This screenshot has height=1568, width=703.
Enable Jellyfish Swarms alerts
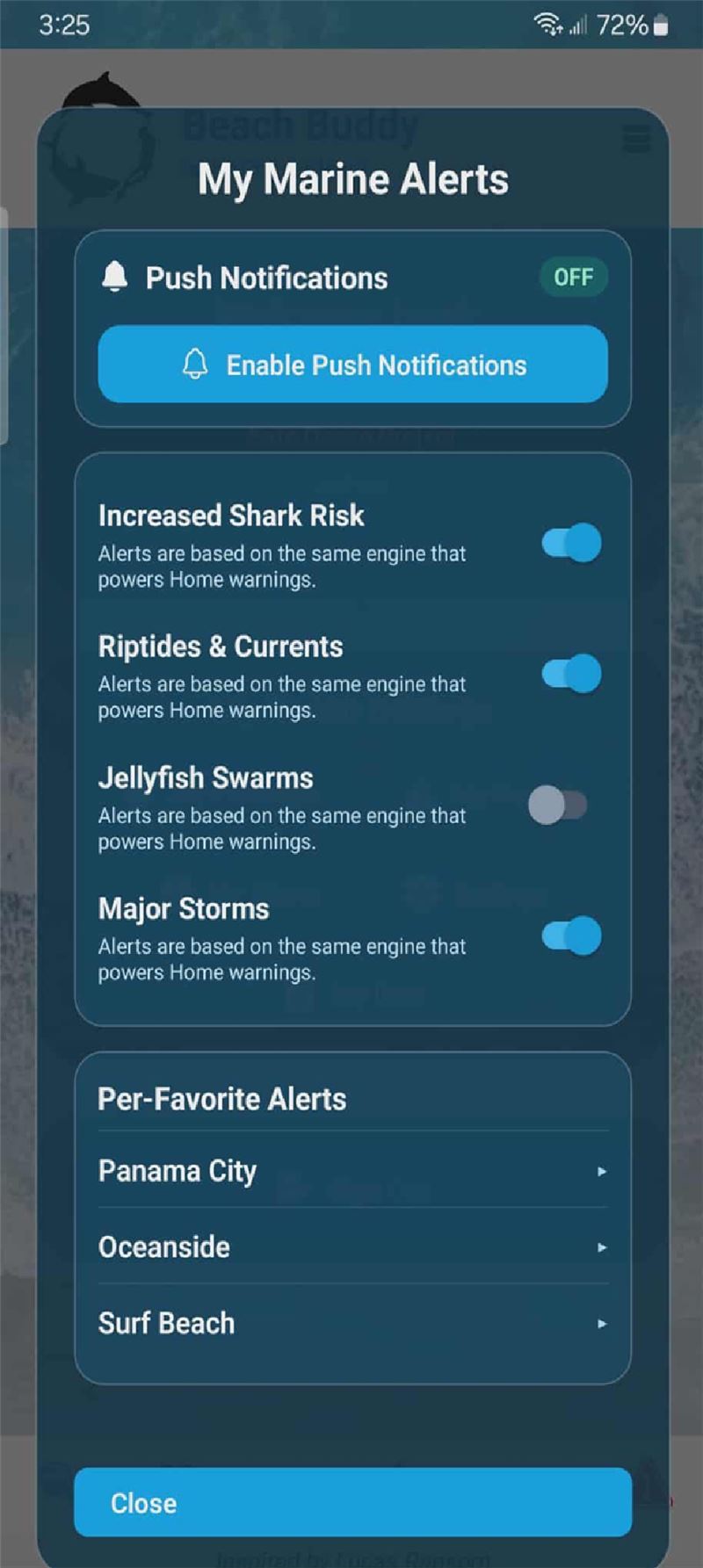click(558, 805)
